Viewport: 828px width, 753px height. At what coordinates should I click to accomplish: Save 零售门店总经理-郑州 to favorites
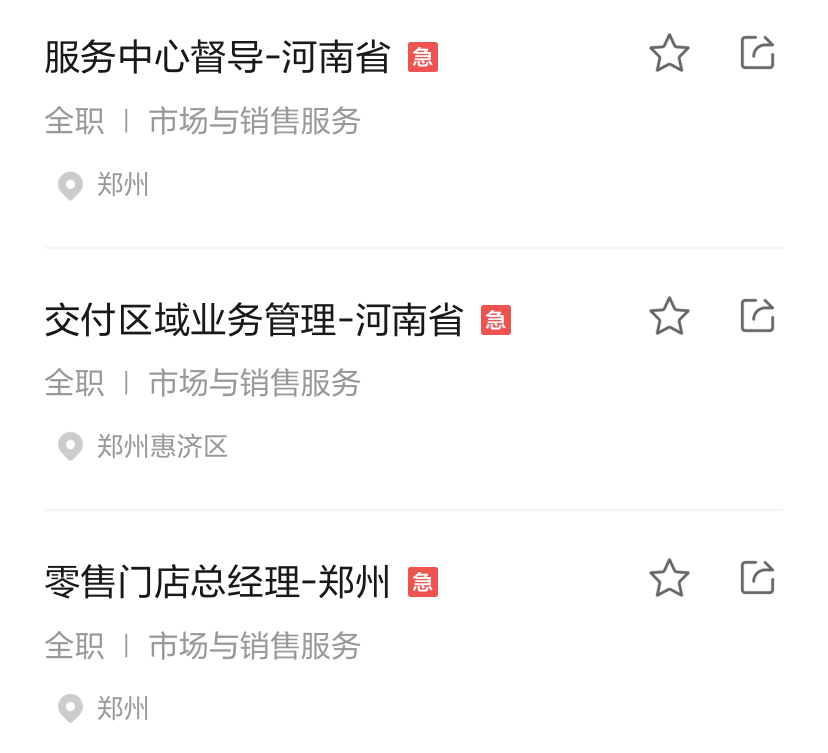(669, 578)
